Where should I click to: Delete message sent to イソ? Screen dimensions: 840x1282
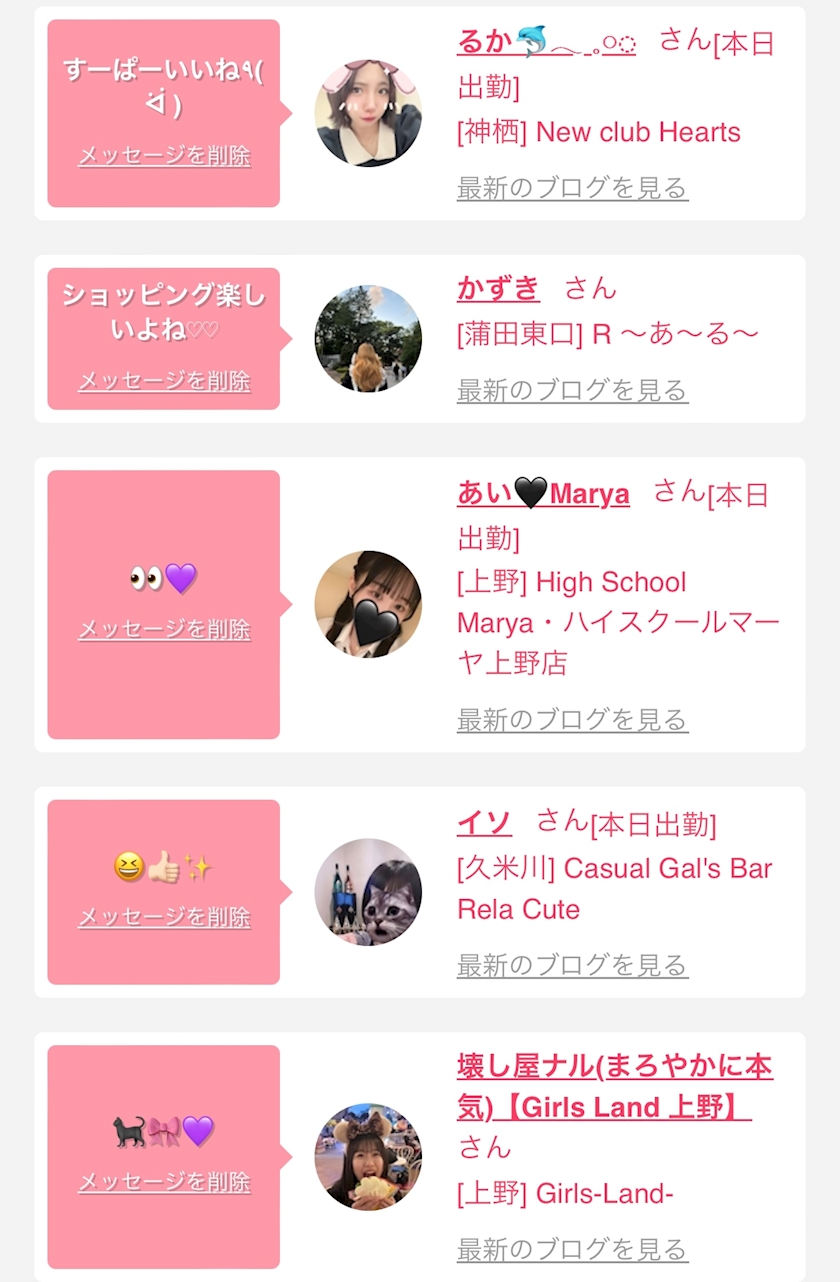164,917
